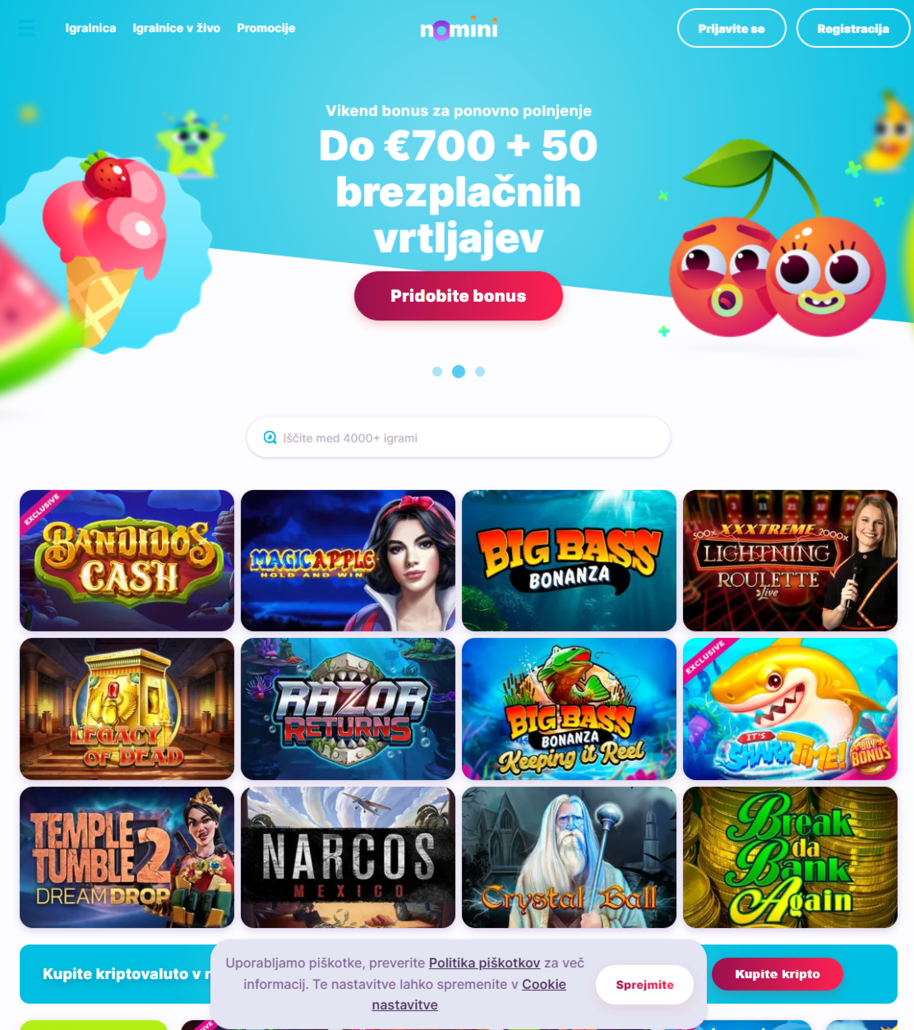Tap the Kupite kripto button

point(777,974)
